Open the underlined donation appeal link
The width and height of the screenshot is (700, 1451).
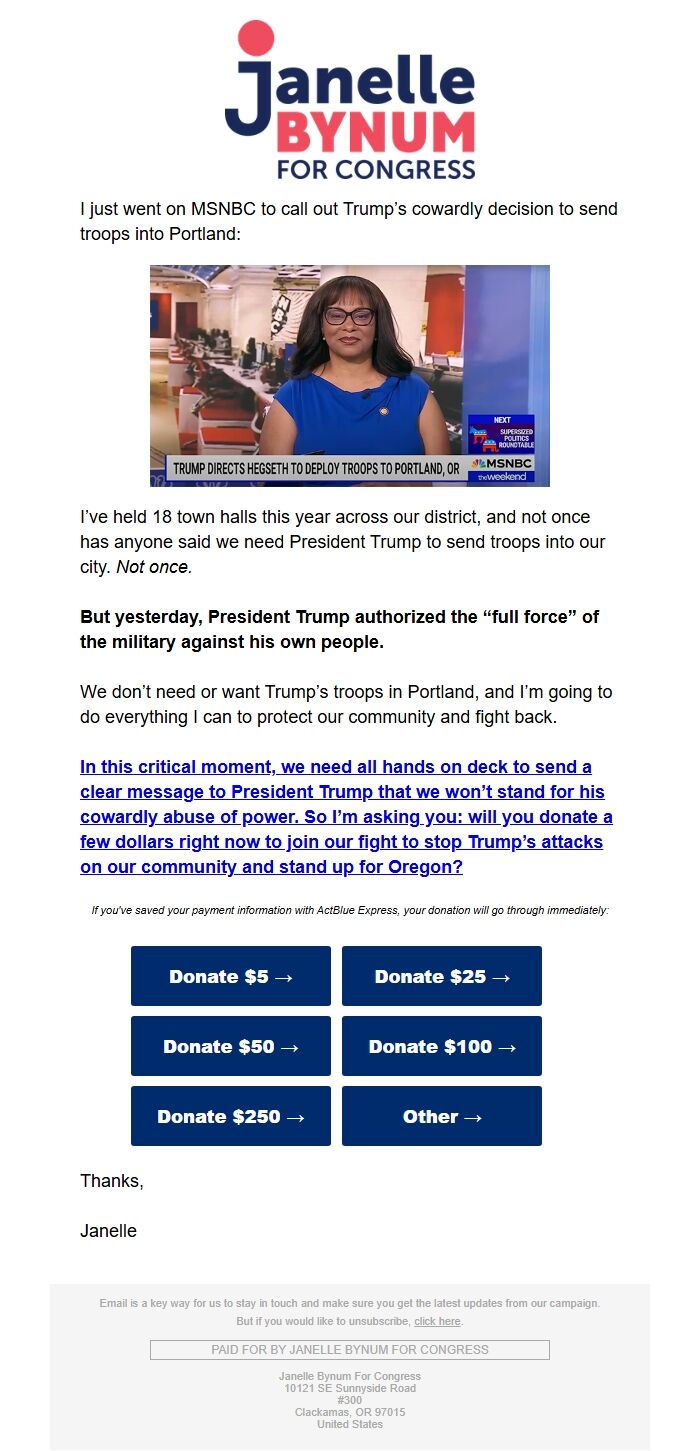[x=345, y=817]
